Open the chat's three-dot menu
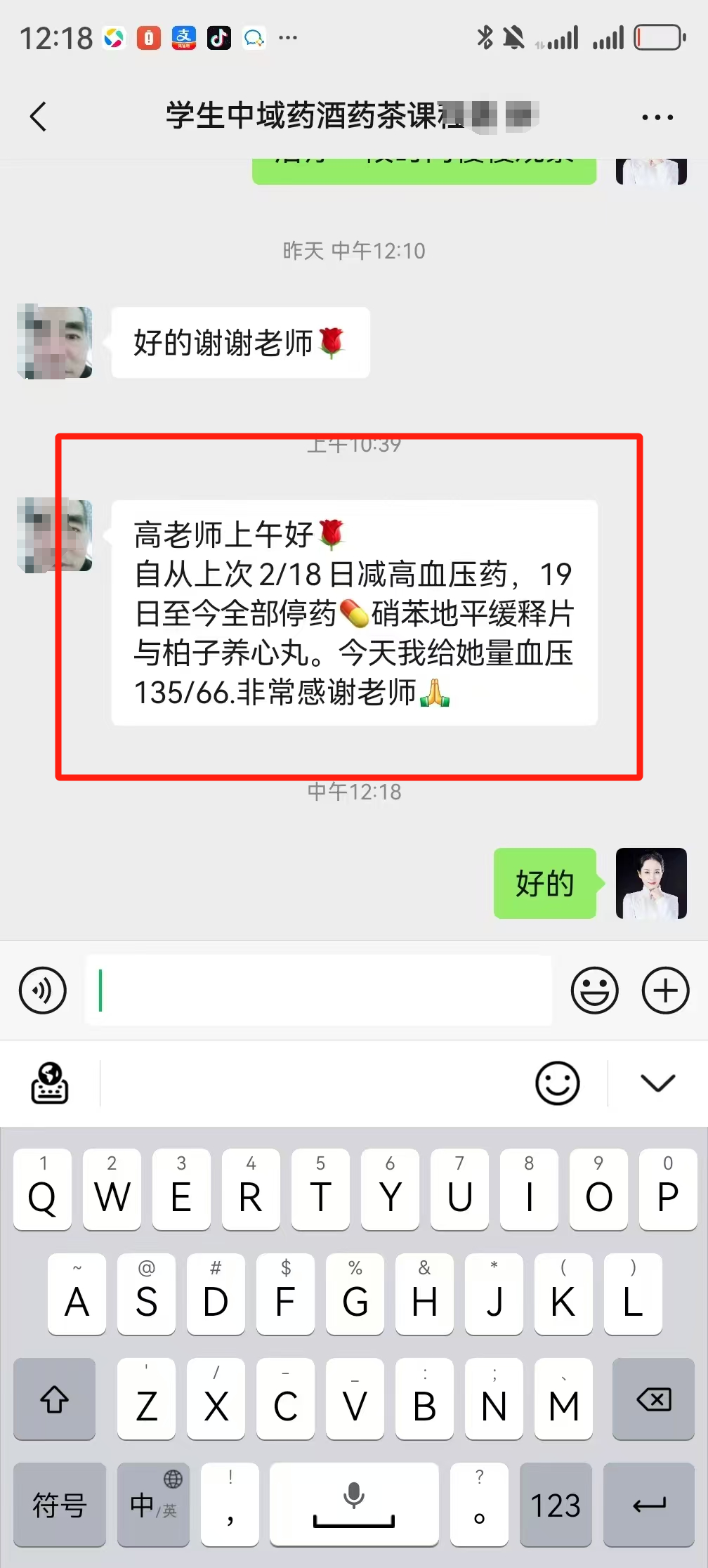 [x=657, y=117]
